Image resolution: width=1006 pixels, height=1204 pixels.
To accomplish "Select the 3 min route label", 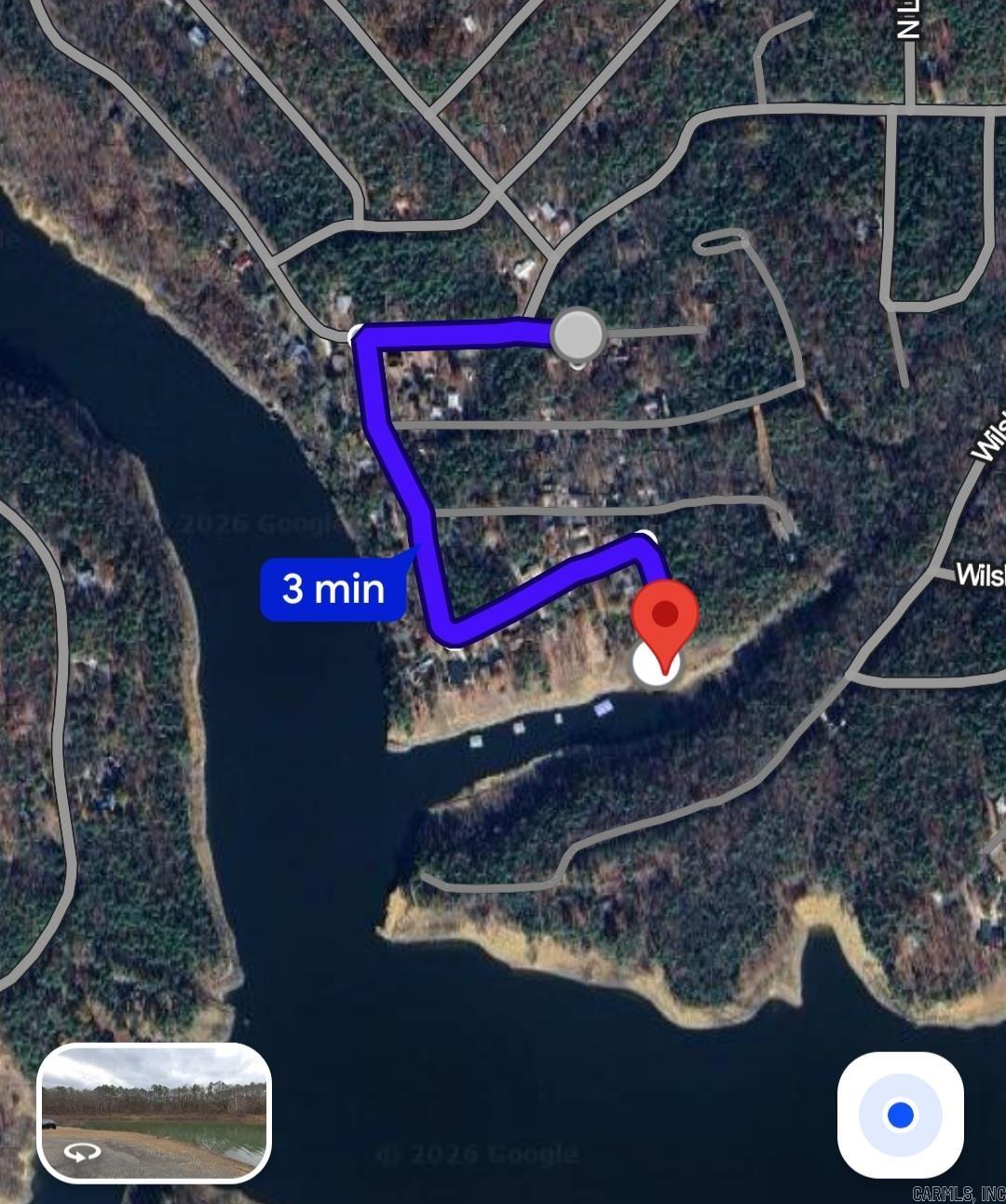I will tap(333, 589).
